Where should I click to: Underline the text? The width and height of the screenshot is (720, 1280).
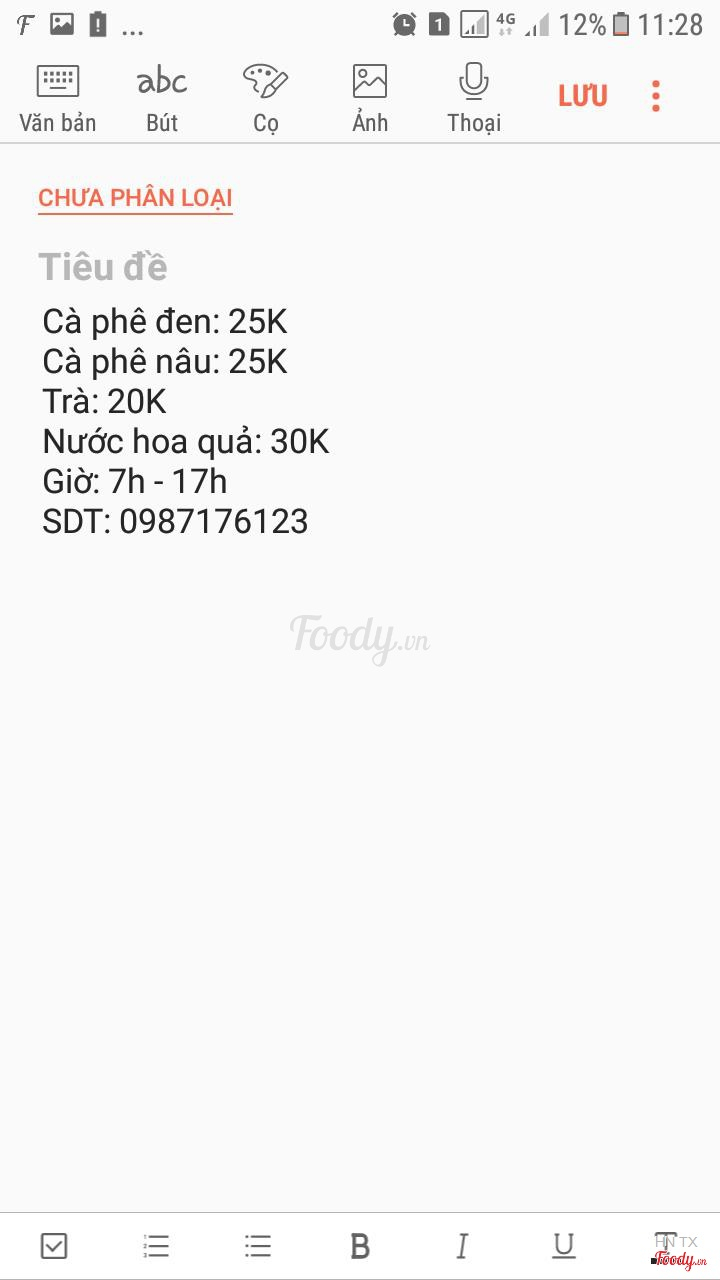[x=564, y=1246]
